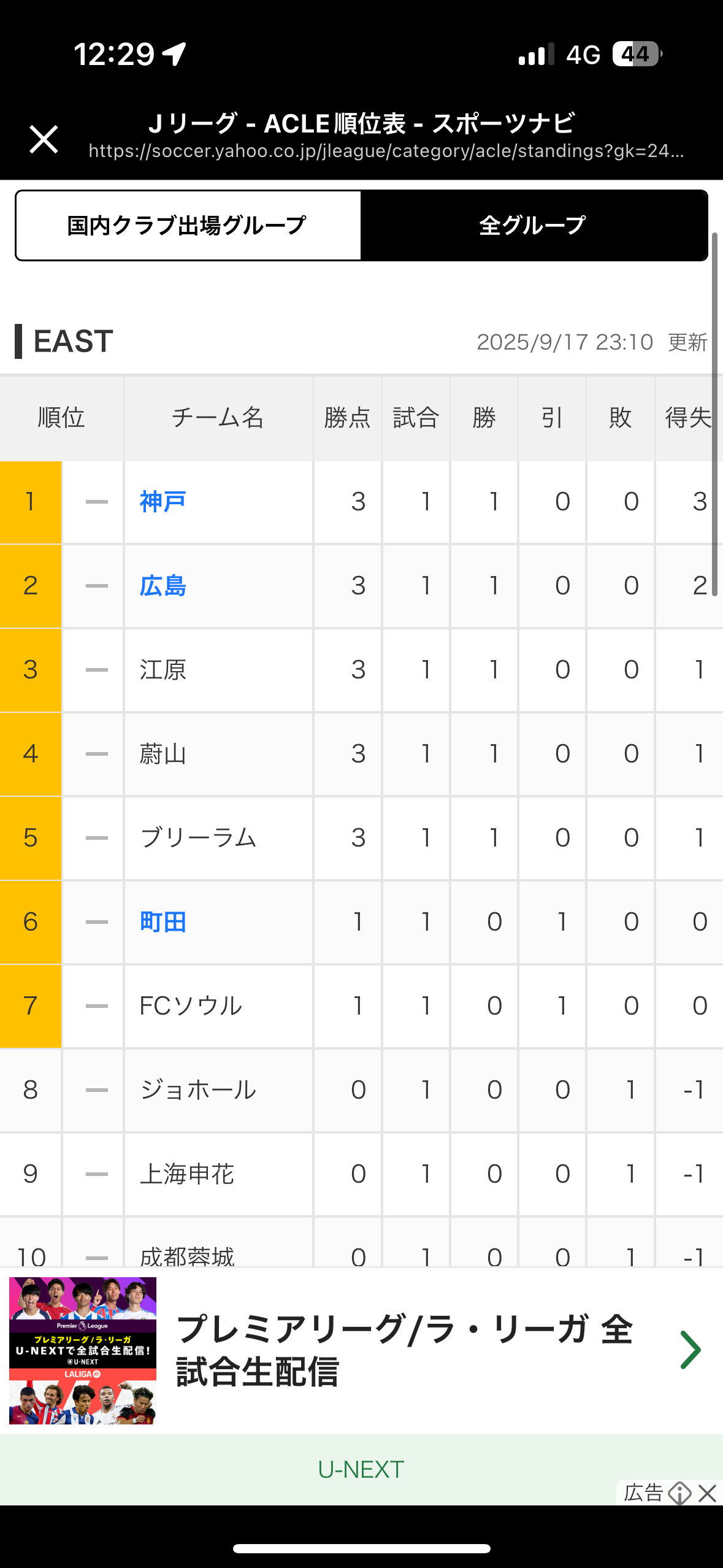Select the 全グループ tab

534,225
